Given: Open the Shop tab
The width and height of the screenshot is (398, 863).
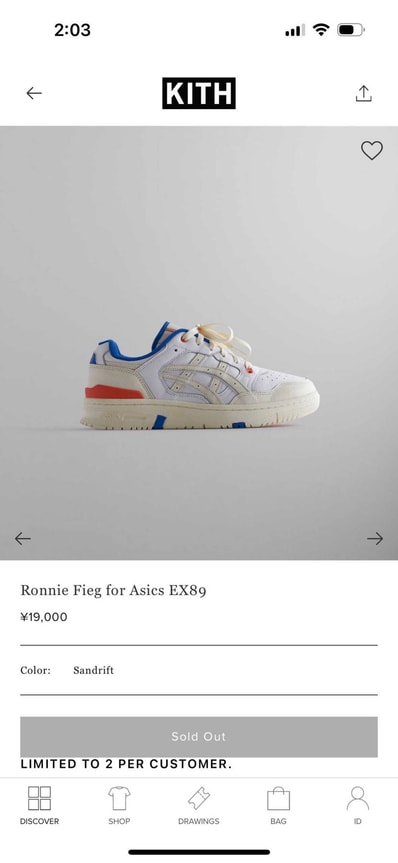Looking at the screenshot, I should tap(119, 805).
